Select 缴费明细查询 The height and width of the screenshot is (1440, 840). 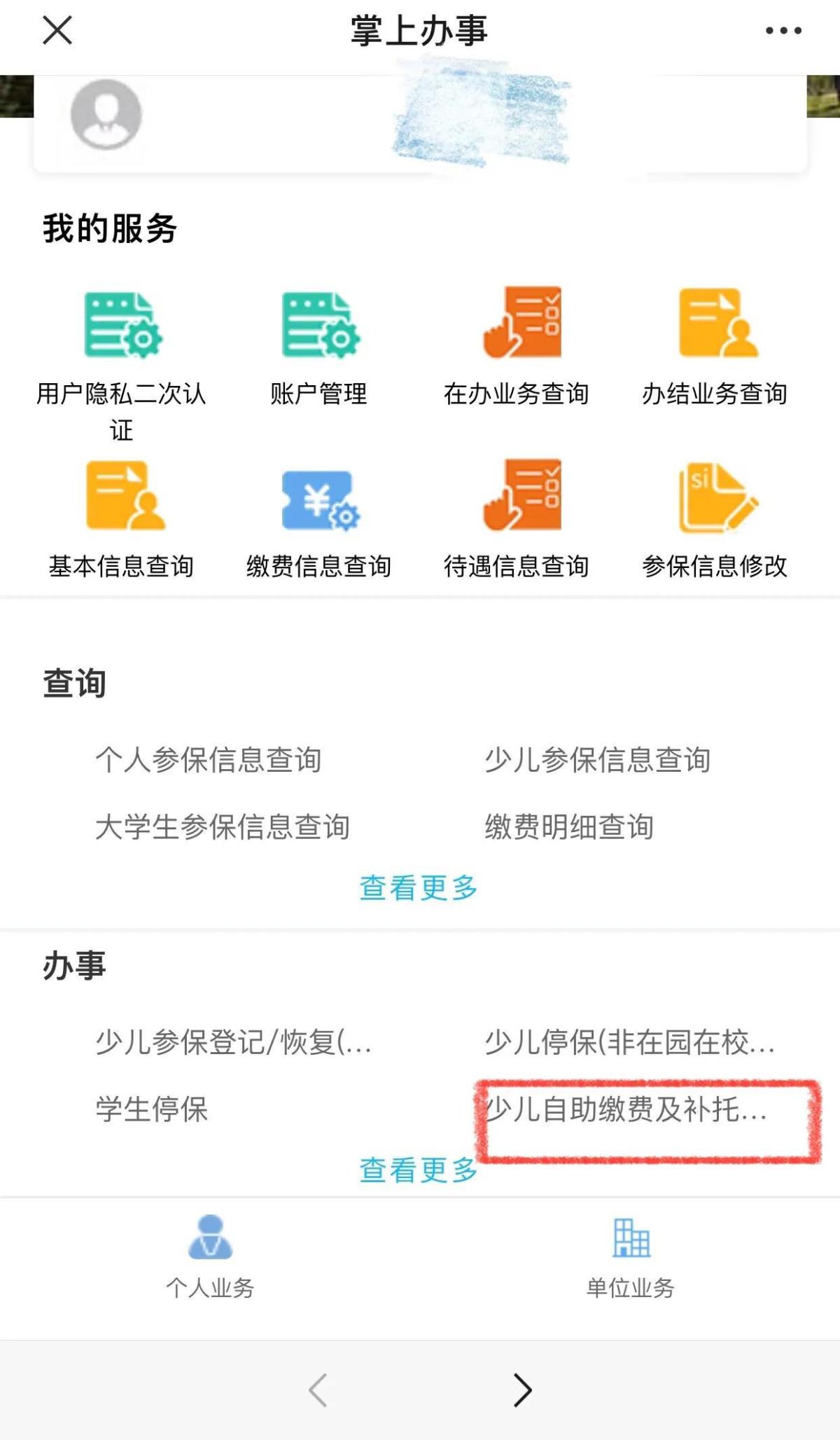(569, 827)
